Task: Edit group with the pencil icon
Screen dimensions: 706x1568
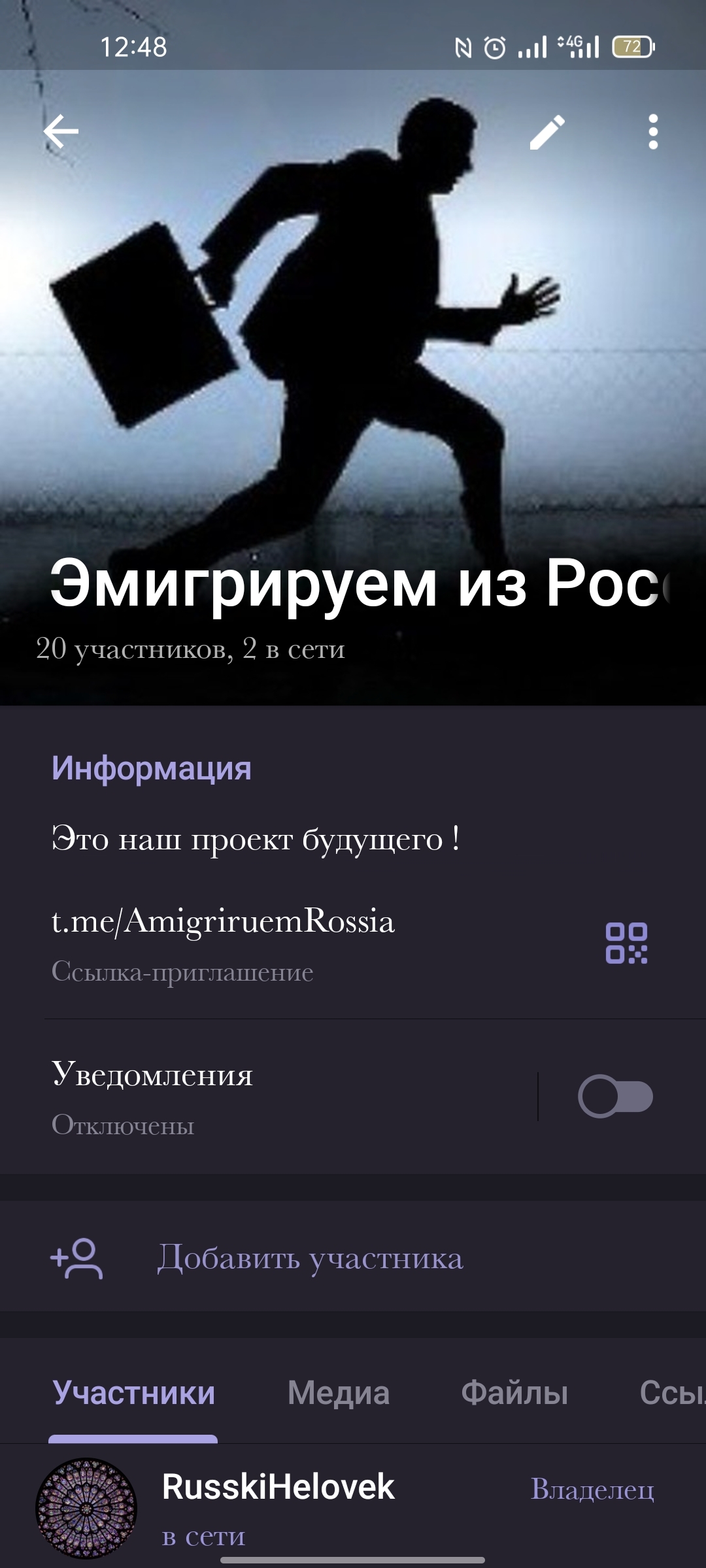Action: pos(547,132)
